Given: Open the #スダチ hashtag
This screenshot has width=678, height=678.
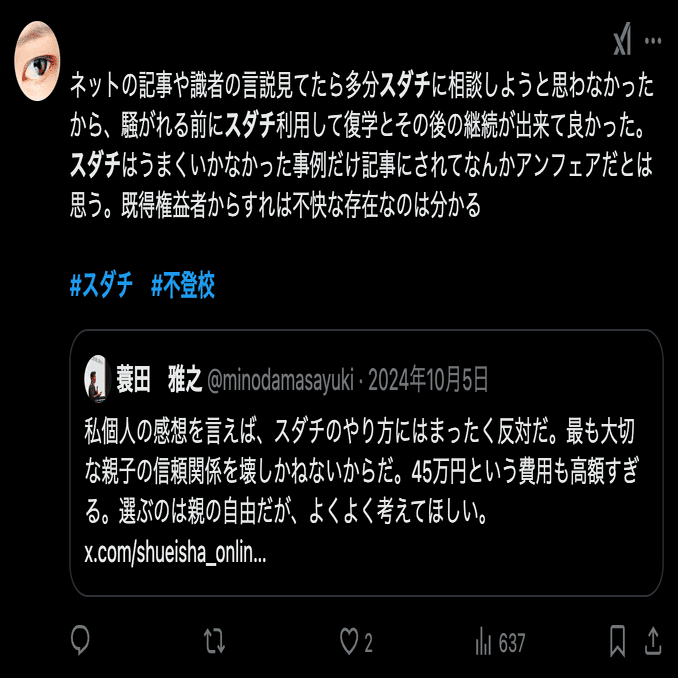Looking at the screenshot, I should point(101,287).
